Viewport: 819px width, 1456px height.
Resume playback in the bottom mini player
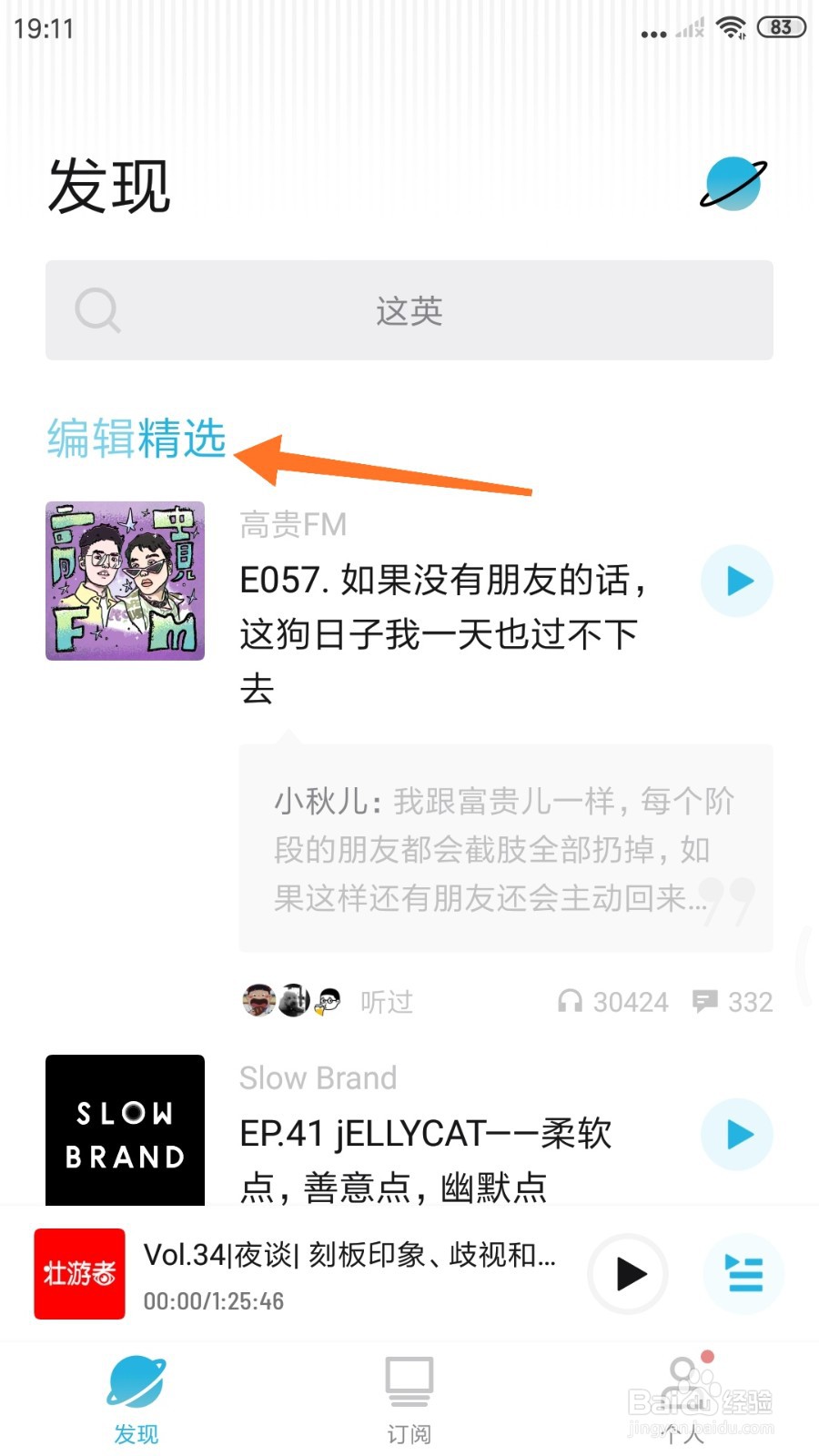[627, 1275]
